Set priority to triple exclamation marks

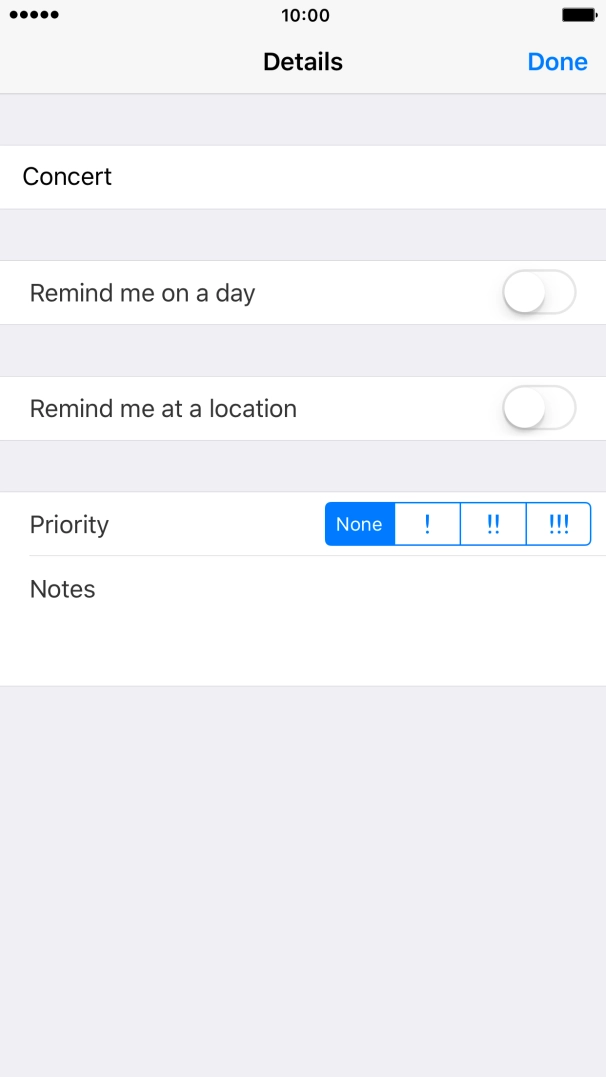pos(558,524)
